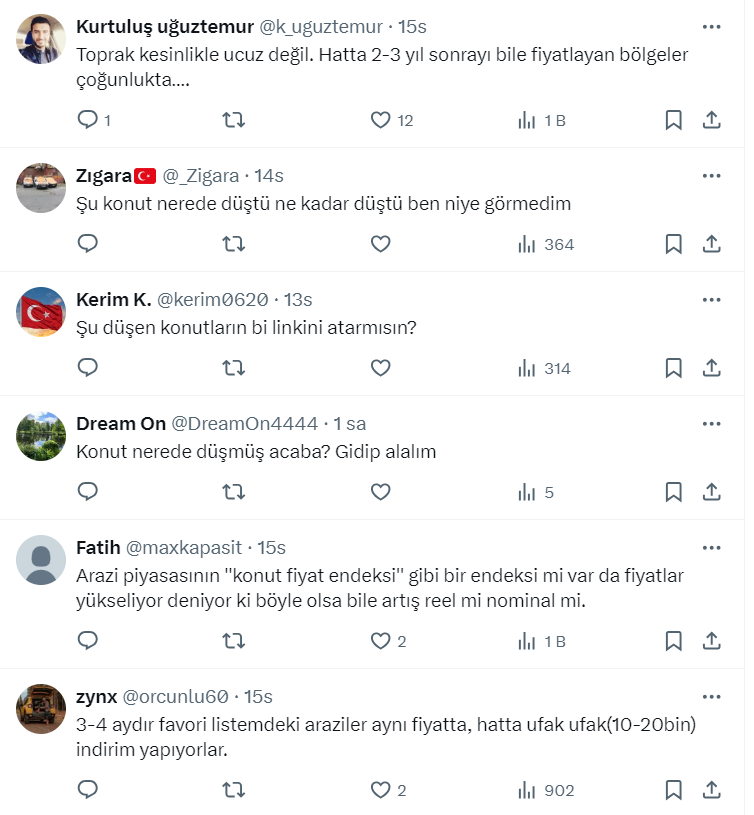The image size is (754, 815).
Task: Open overflow menu on Kurtuluş uğuztemur's tweet
Action: point(711,27)
